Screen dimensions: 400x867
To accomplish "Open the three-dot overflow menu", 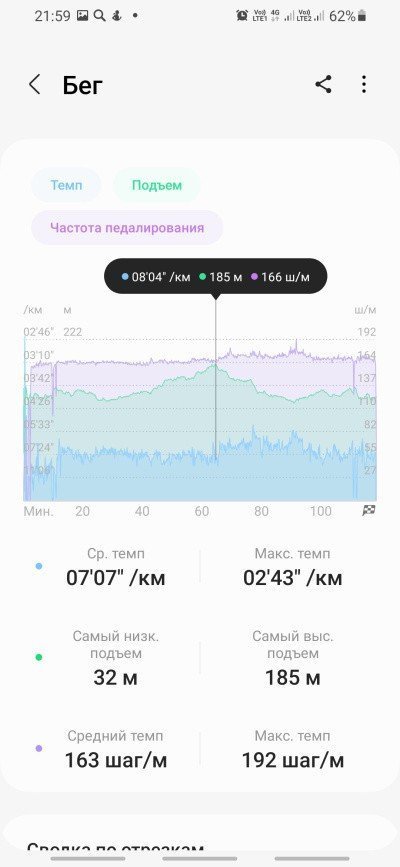I will coord(363,85).
